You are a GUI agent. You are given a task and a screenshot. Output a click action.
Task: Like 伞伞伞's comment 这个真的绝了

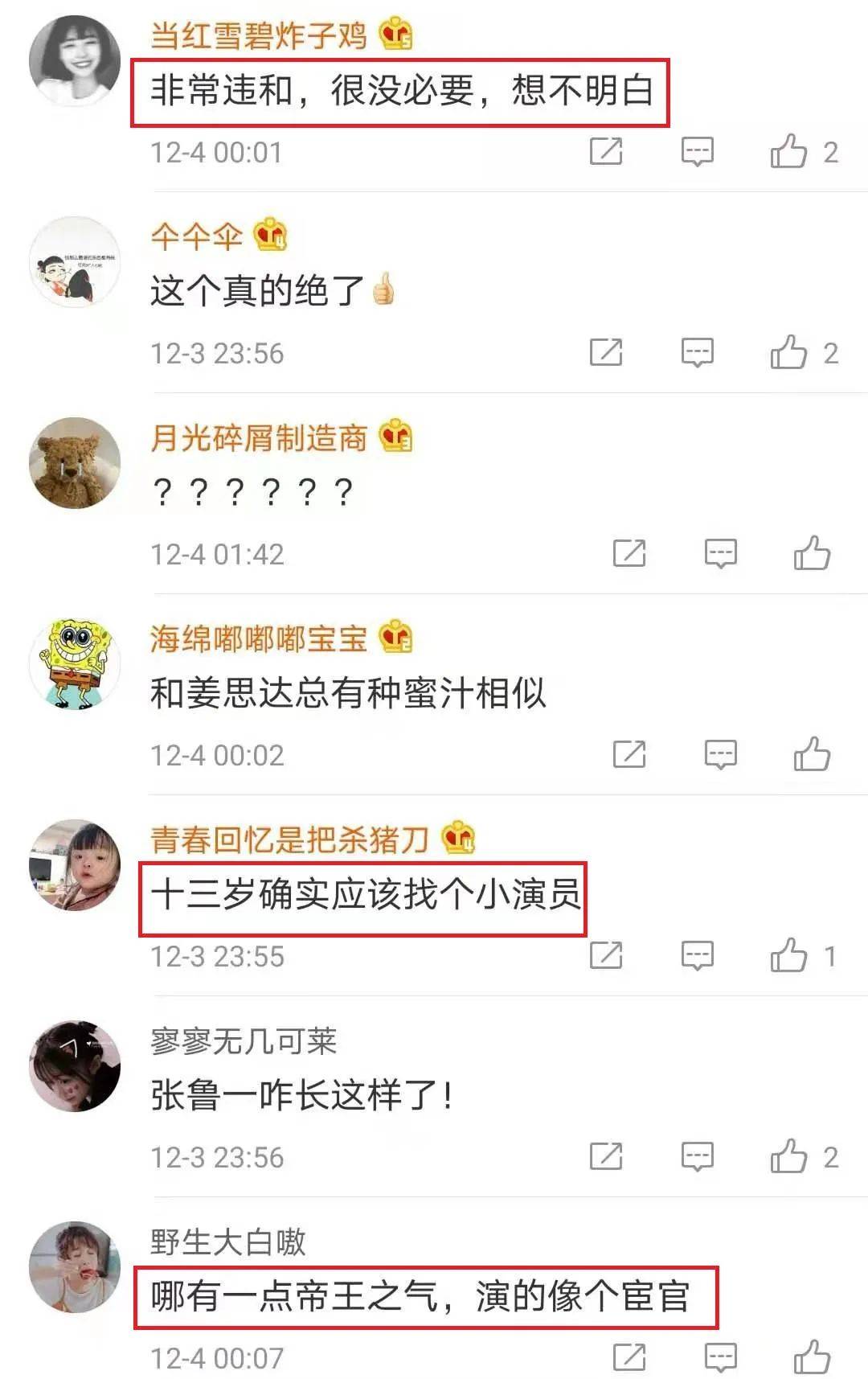(788, 352)
